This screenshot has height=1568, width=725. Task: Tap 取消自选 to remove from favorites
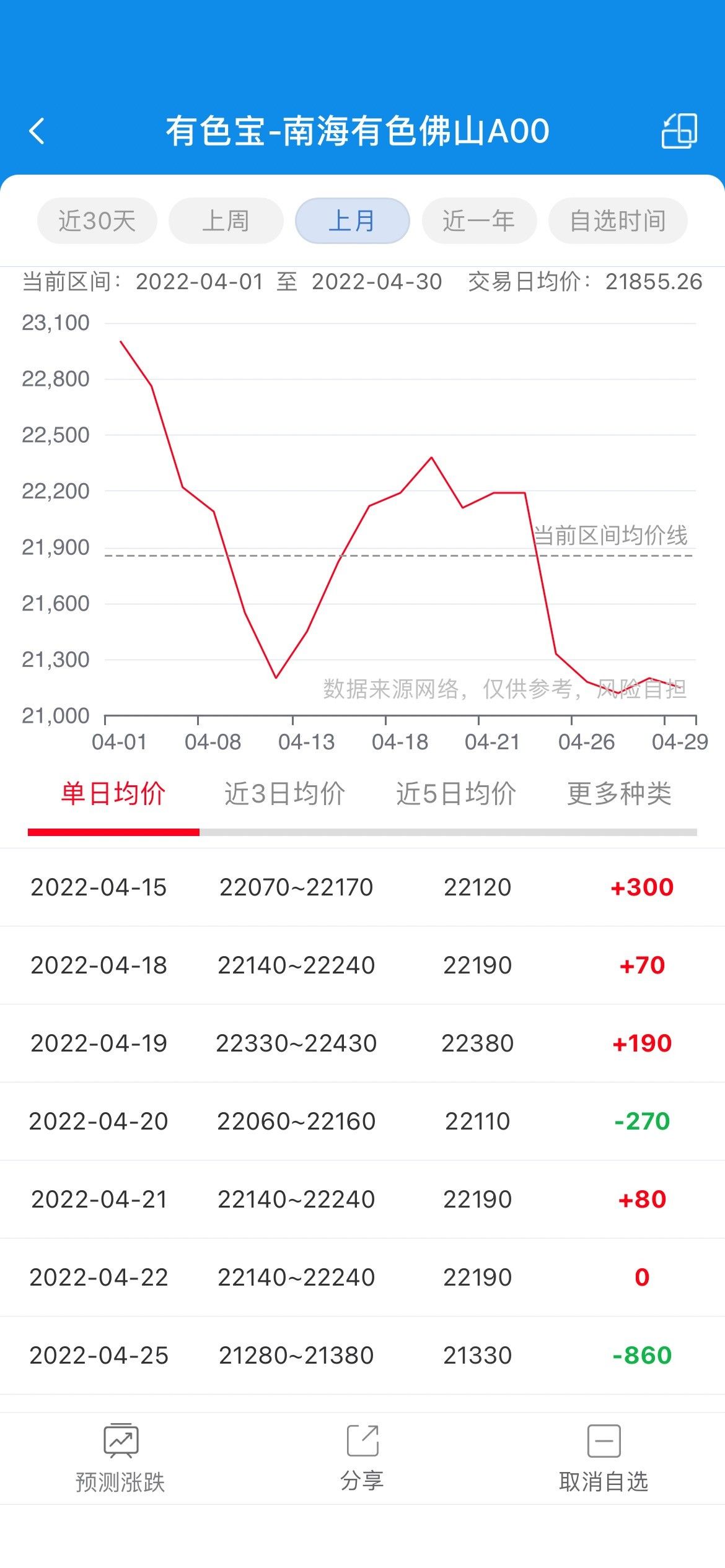pyautogui.click(x=604, y=1458)
